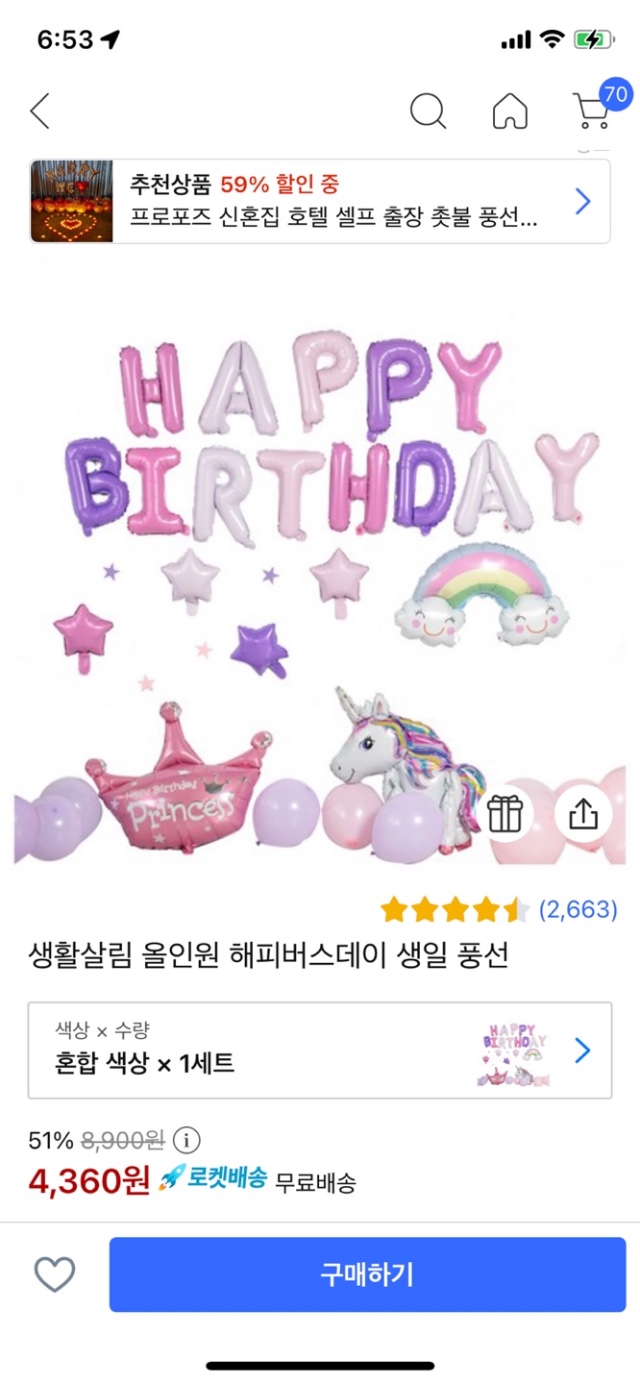Open the recommended product banner with 59% discount

click(x=320, y=201)
